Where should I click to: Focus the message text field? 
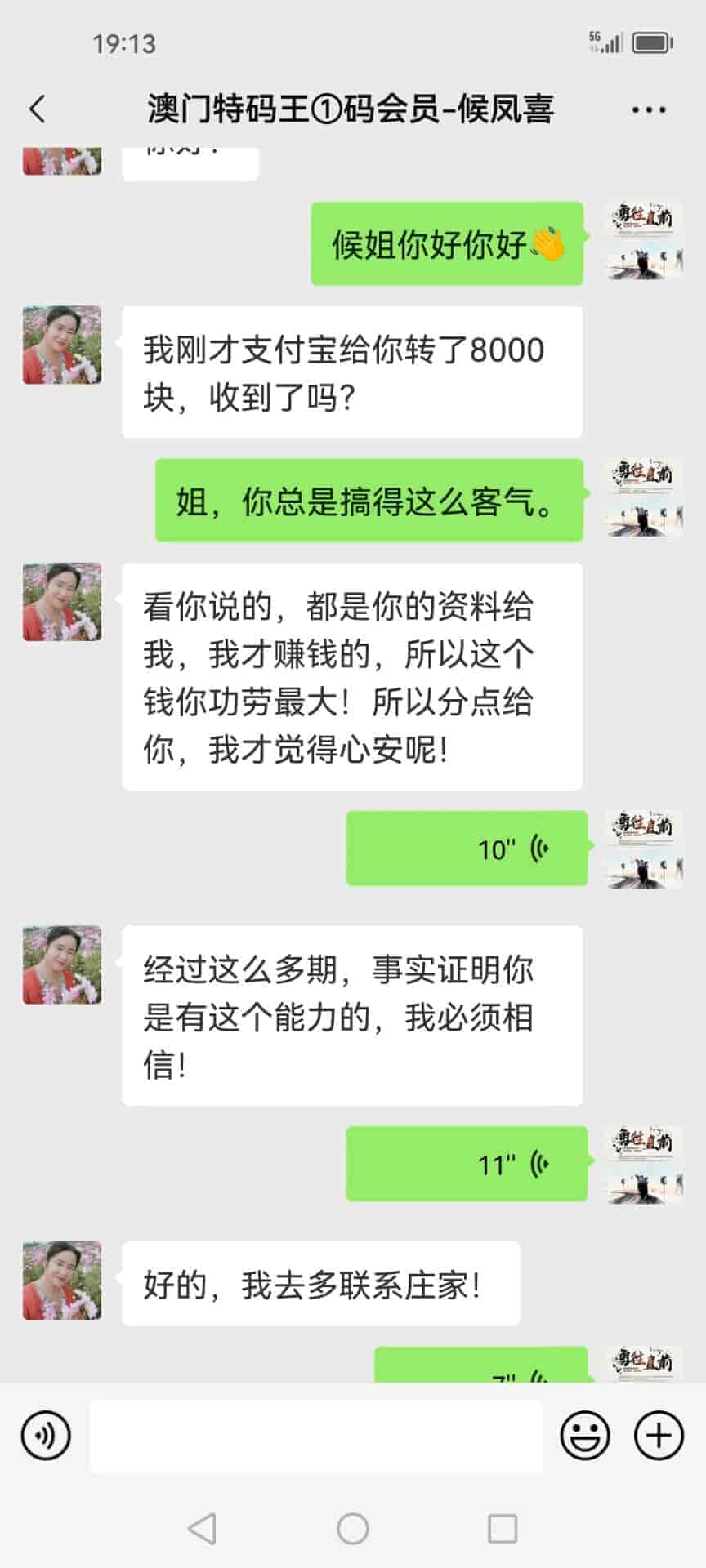(x=315, y=1436)
